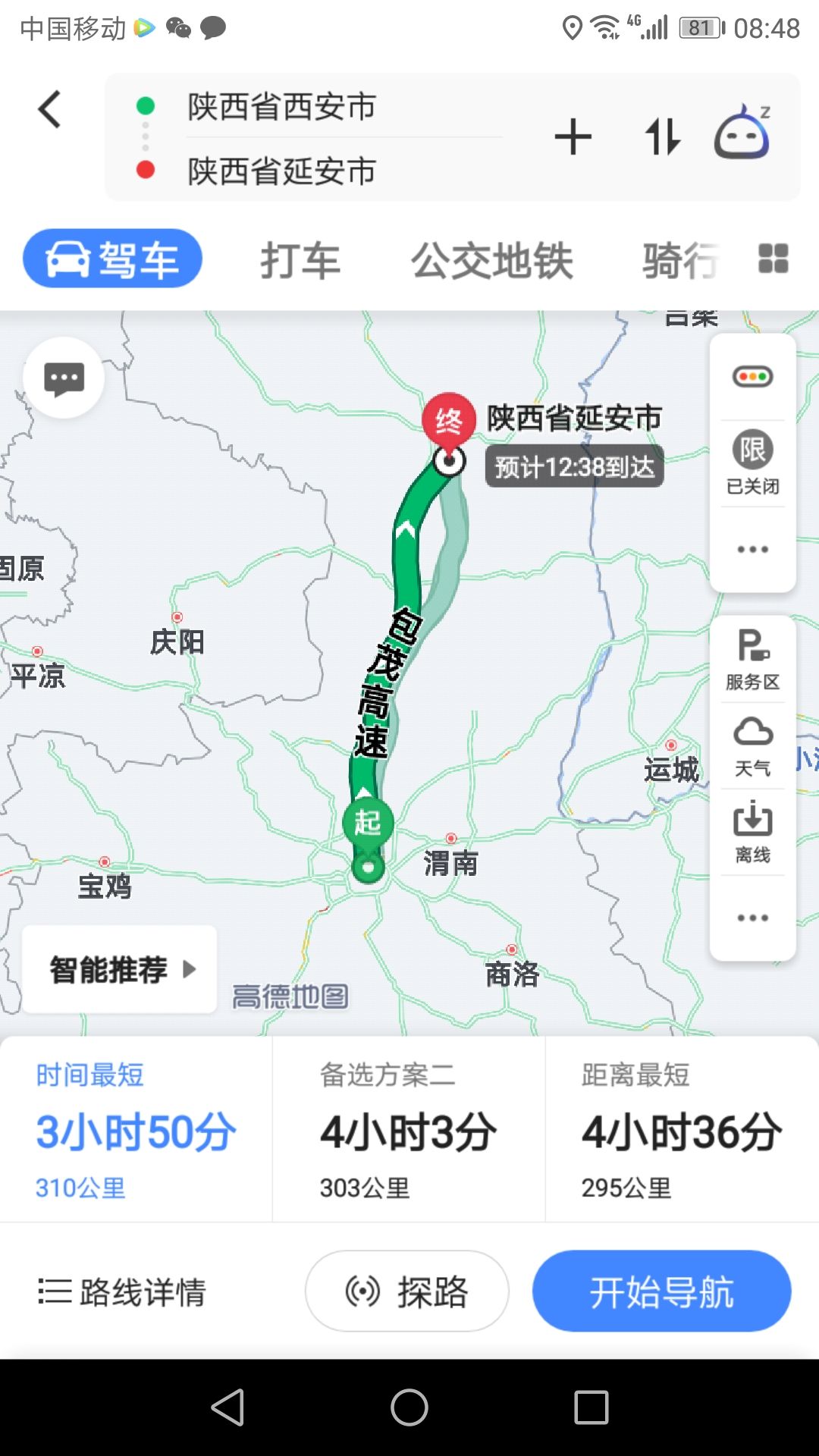819x1456 pixels.
Task: Open the 限 restriction setting (已关闭)
Action: [752, 463]
